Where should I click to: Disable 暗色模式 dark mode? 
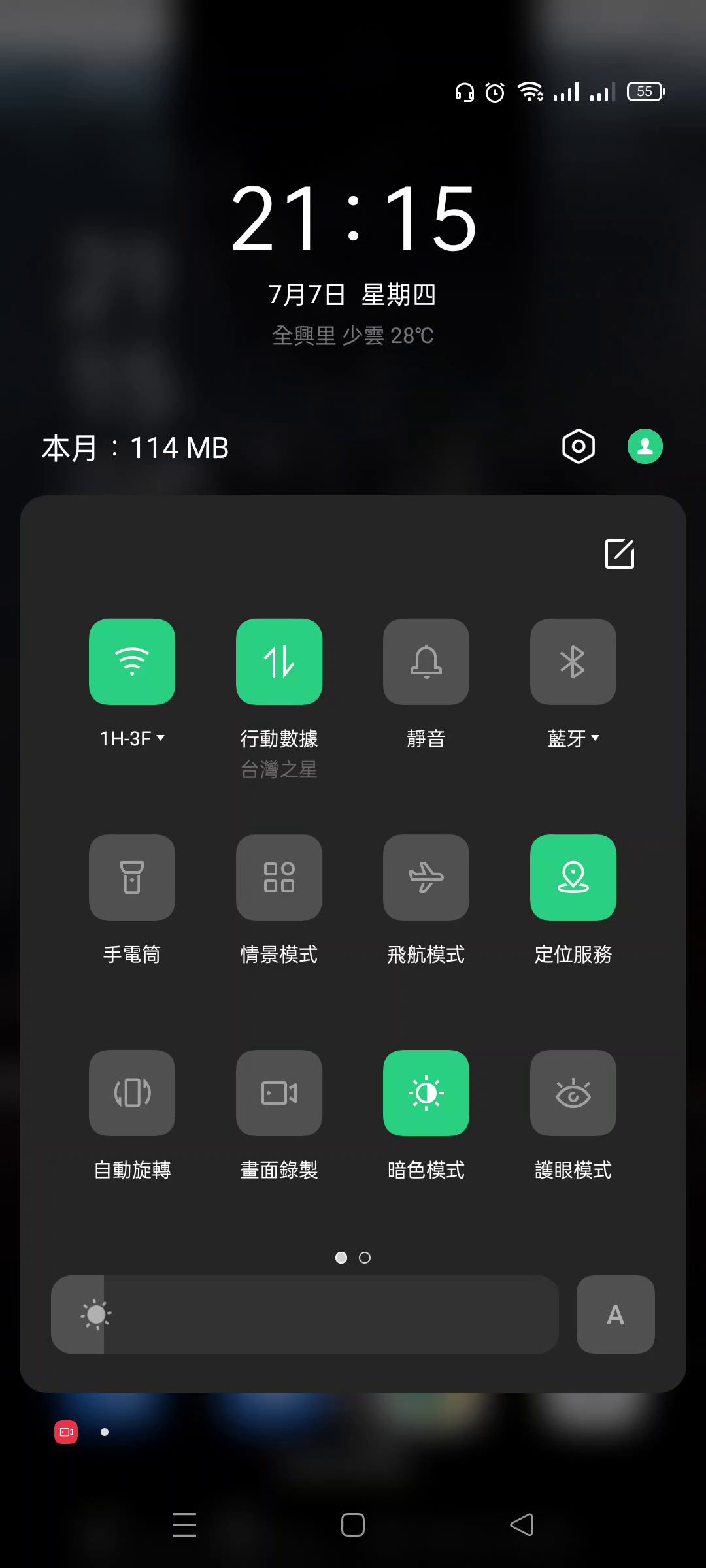tap(426, 1092)
